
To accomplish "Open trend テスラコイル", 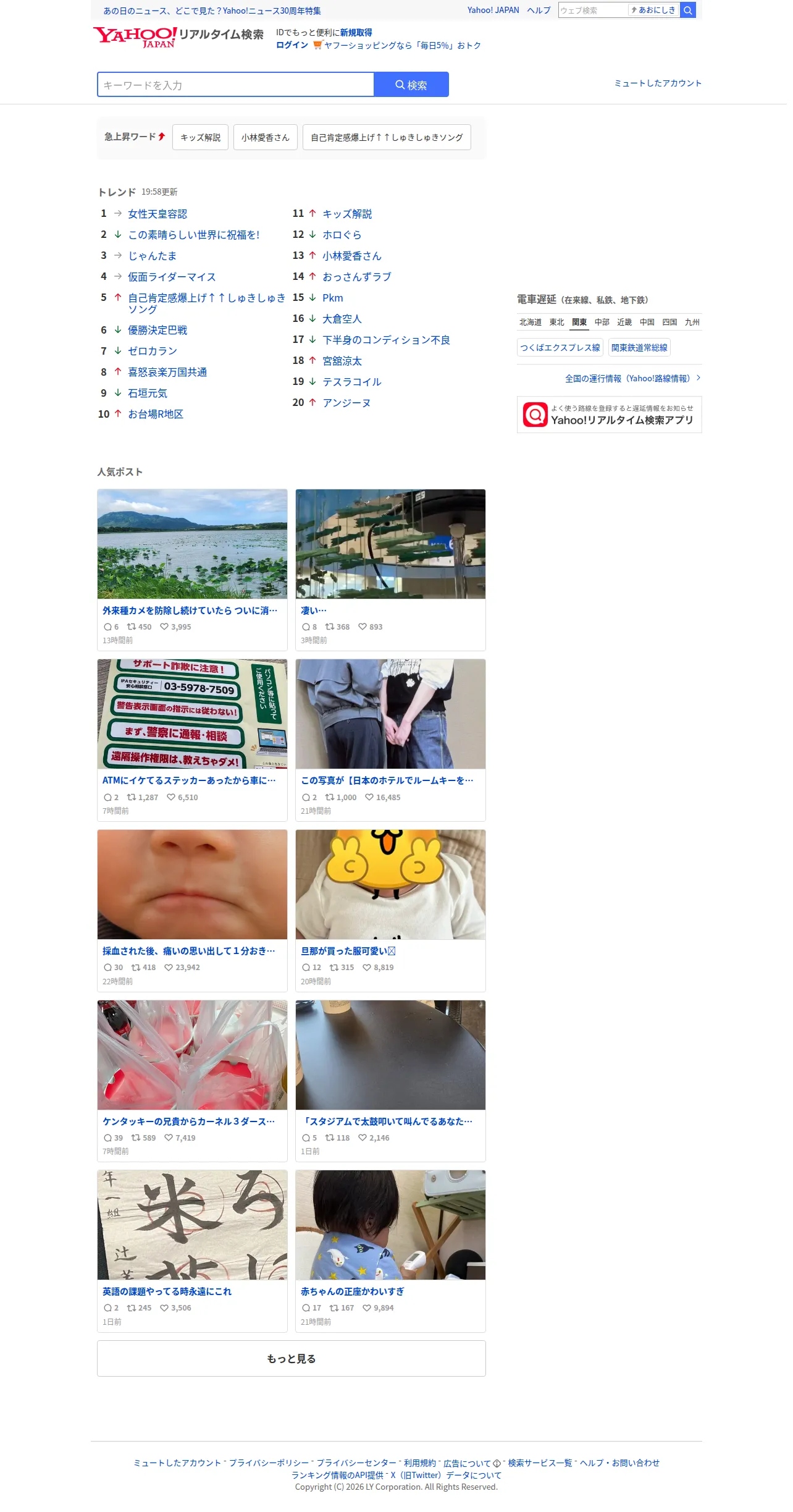I will click(x=352, y=382).
